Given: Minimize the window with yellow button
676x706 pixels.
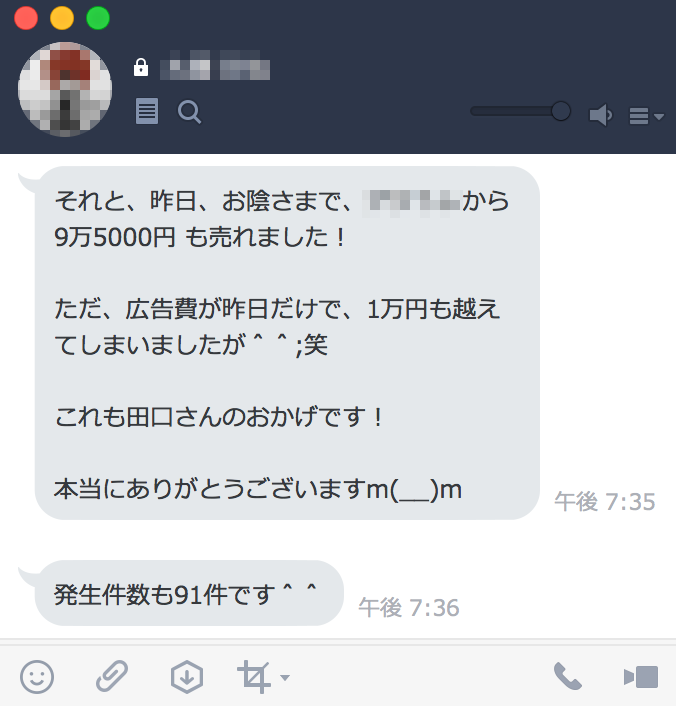Looking at the screenshot, I should pos(62,18).
